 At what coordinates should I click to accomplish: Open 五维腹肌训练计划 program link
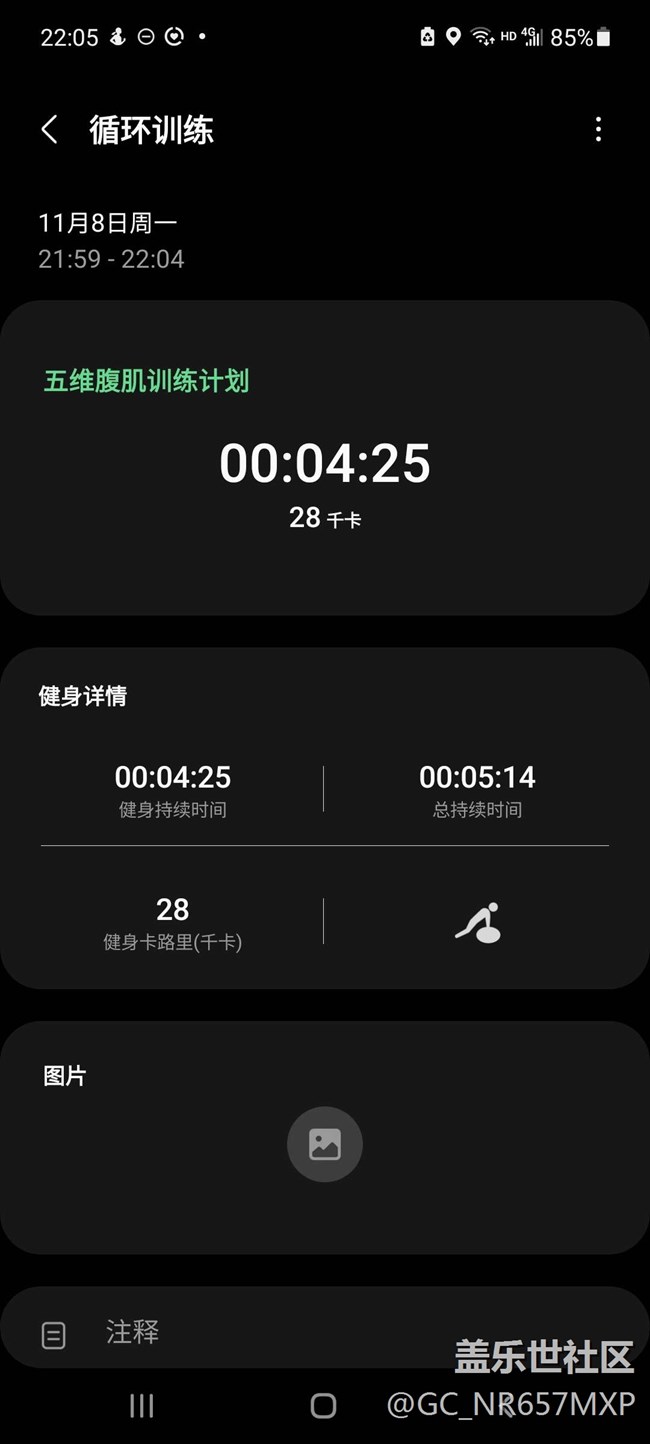point(146,381)
